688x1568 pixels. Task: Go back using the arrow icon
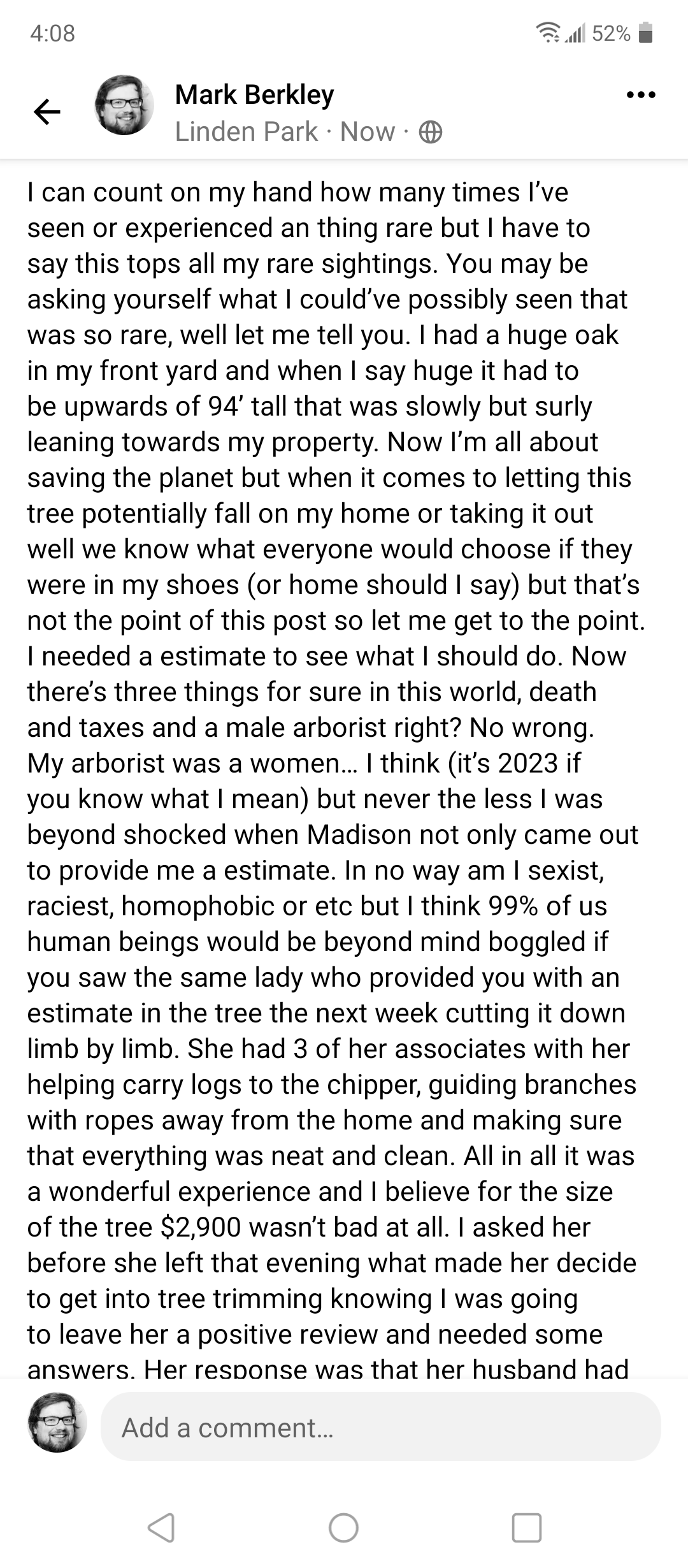(47, 112)
